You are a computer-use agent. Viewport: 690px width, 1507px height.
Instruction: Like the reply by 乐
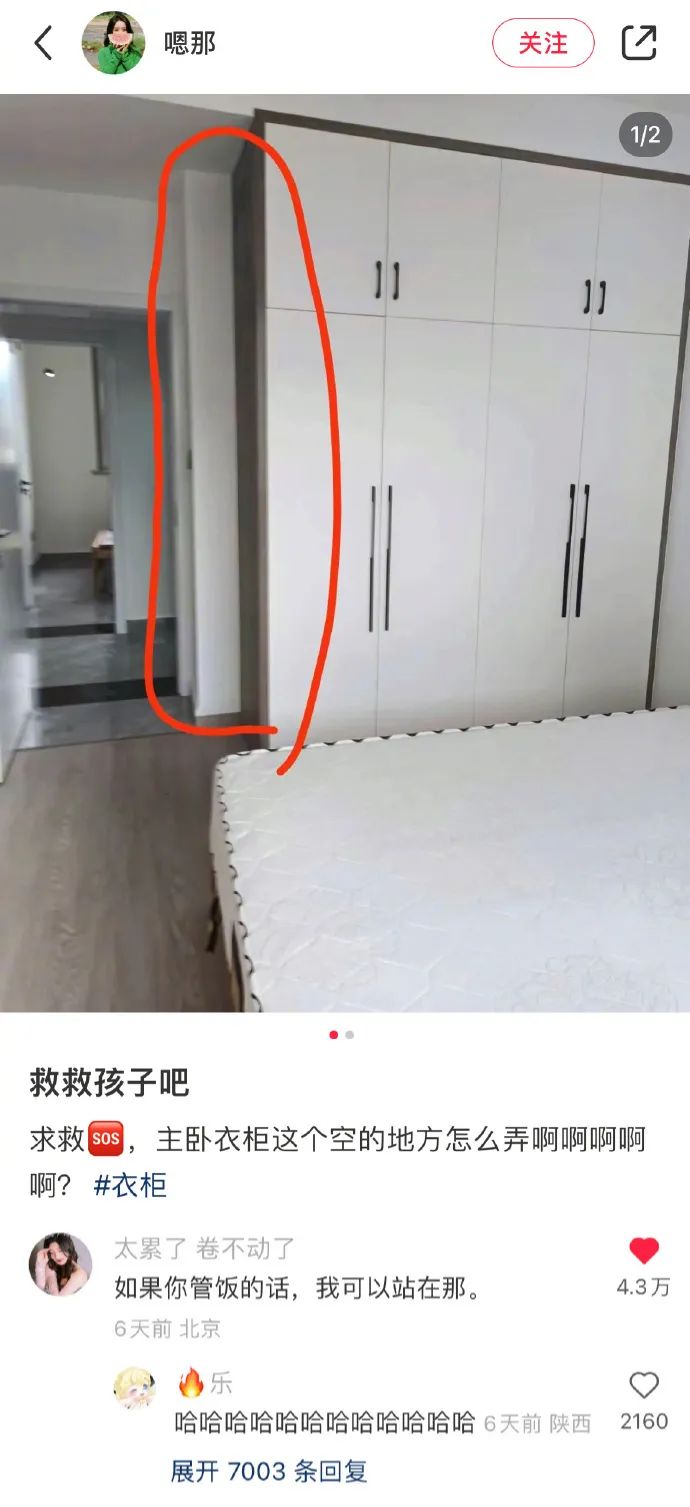[644, 1385]
